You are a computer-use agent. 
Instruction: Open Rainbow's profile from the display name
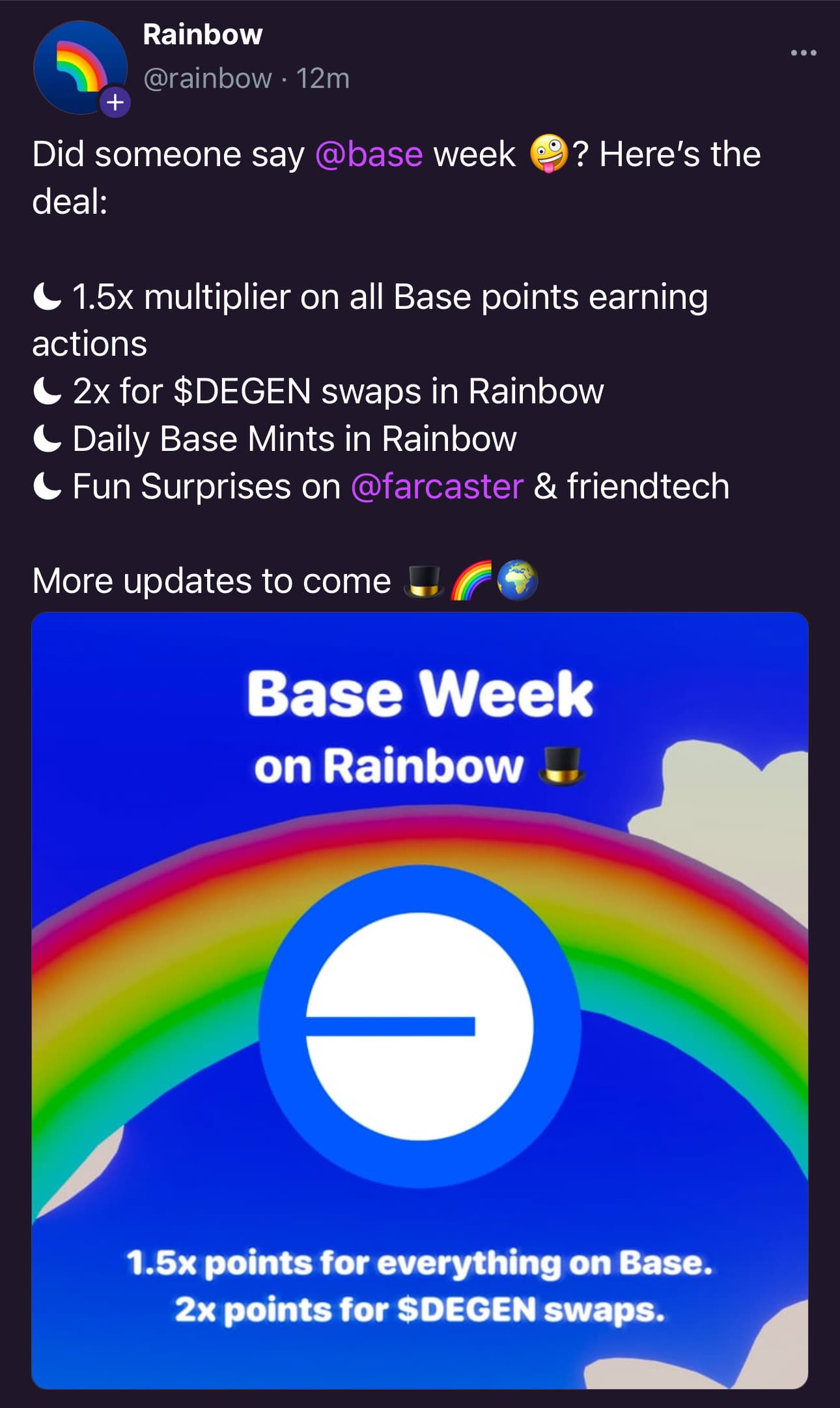(203, 35)
